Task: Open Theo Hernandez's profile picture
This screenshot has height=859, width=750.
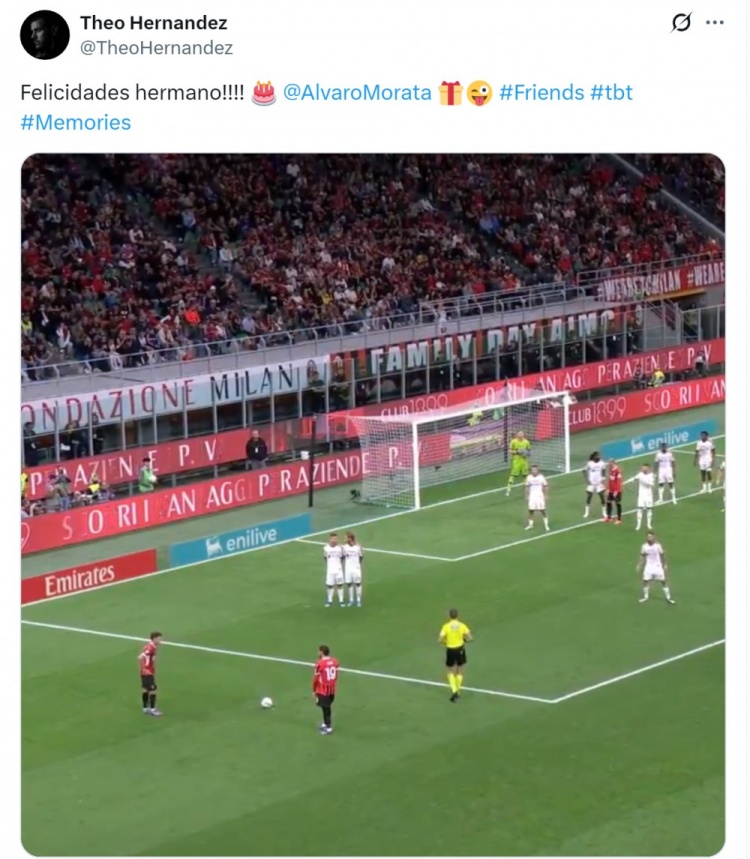Action: pos(44,35)
